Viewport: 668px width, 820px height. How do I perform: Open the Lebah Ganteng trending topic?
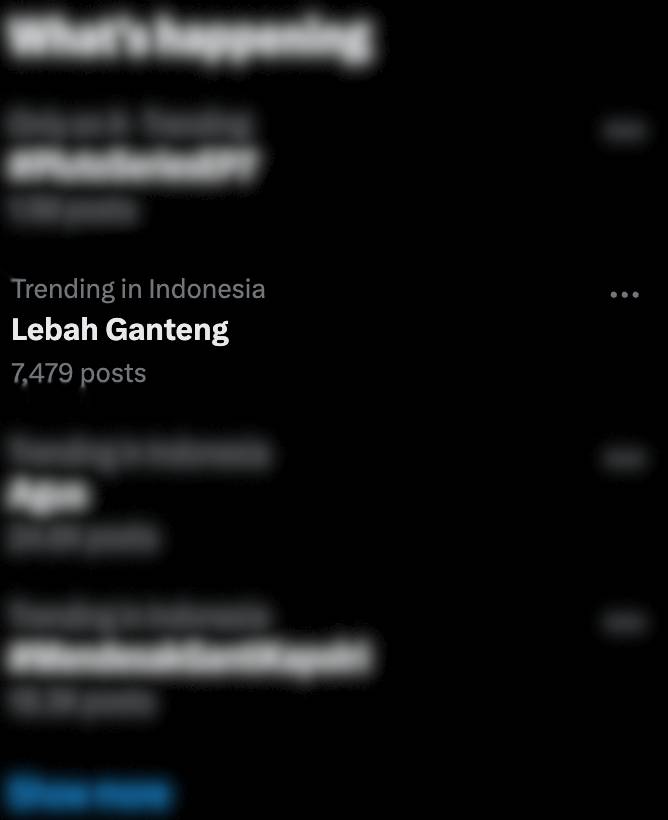point(120,330)
